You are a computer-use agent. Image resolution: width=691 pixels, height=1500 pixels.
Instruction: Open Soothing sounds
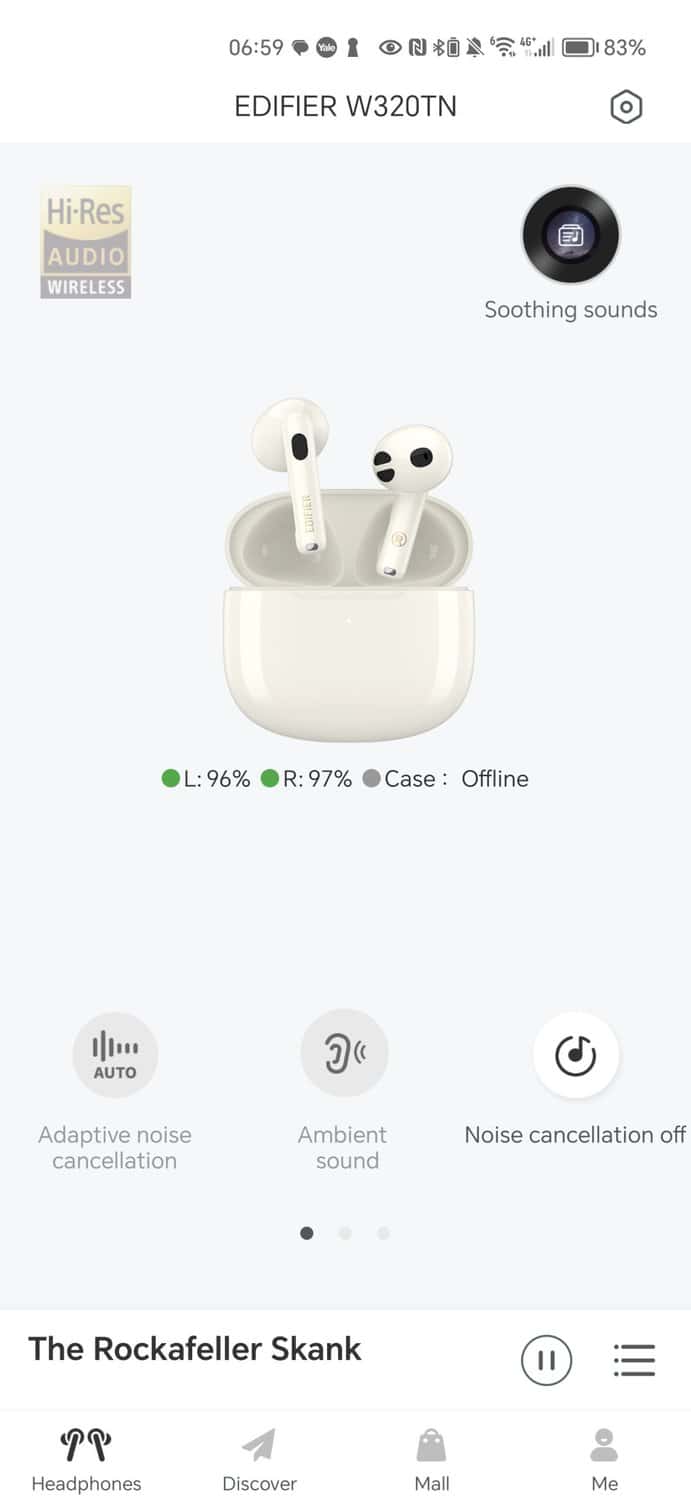tap(571, 236)
